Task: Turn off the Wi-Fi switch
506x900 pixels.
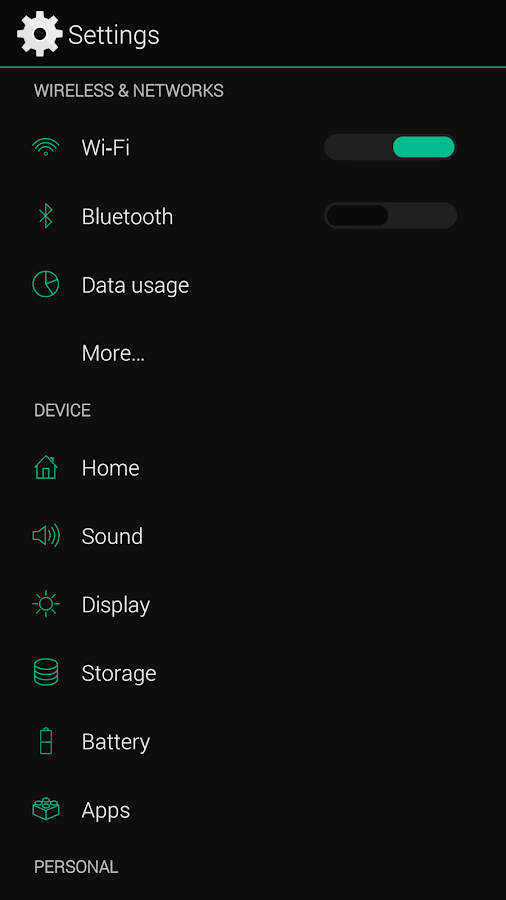Action: click(x=390, y=147)
